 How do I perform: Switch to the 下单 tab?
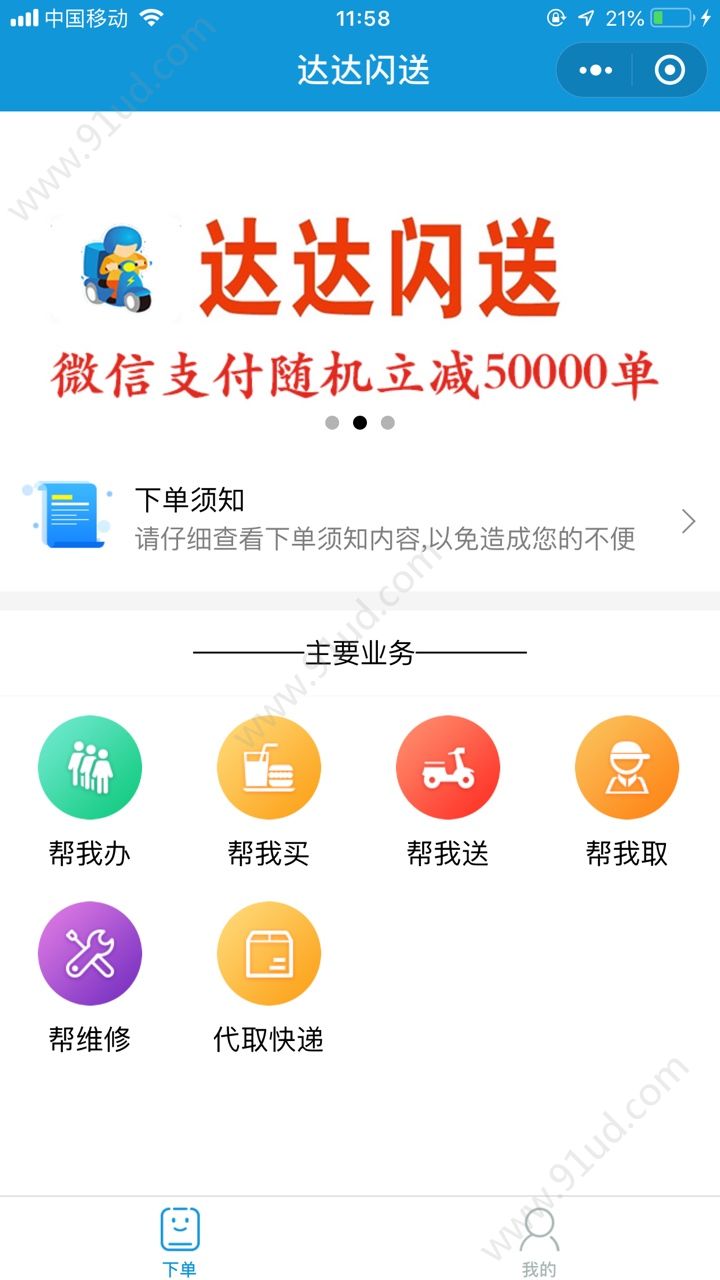coord(180,1240)
